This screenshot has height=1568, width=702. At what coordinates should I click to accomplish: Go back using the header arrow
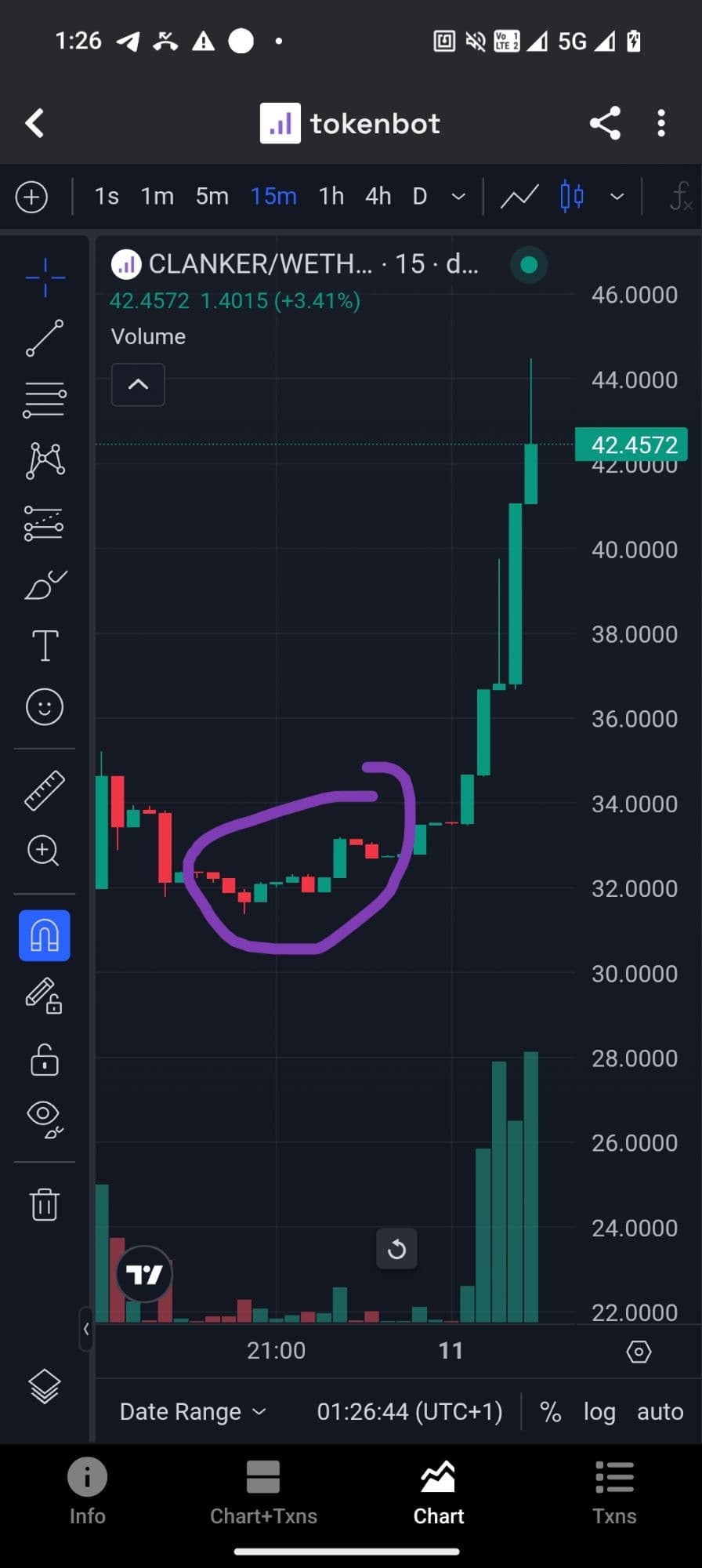34,123
